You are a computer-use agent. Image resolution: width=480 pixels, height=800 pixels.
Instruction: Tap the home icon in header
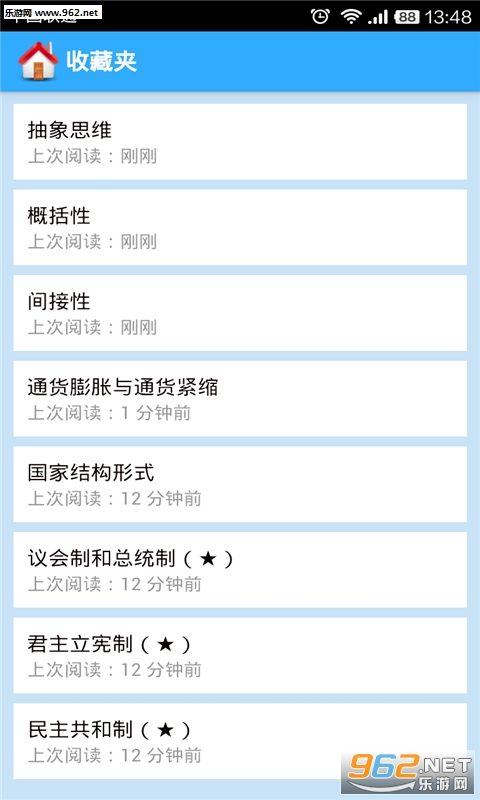point(38,61)
